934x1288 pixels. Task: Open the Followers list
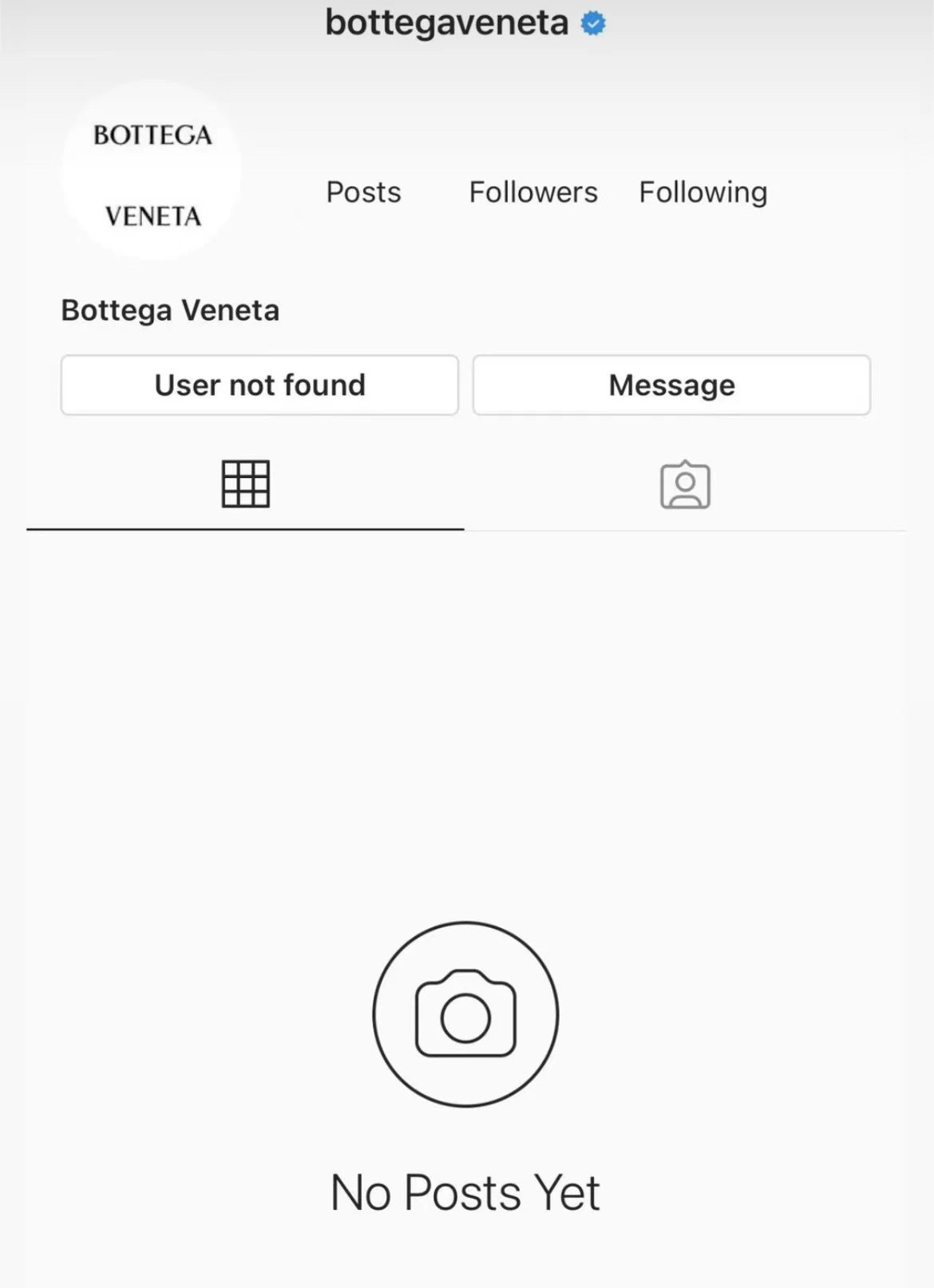533,192
